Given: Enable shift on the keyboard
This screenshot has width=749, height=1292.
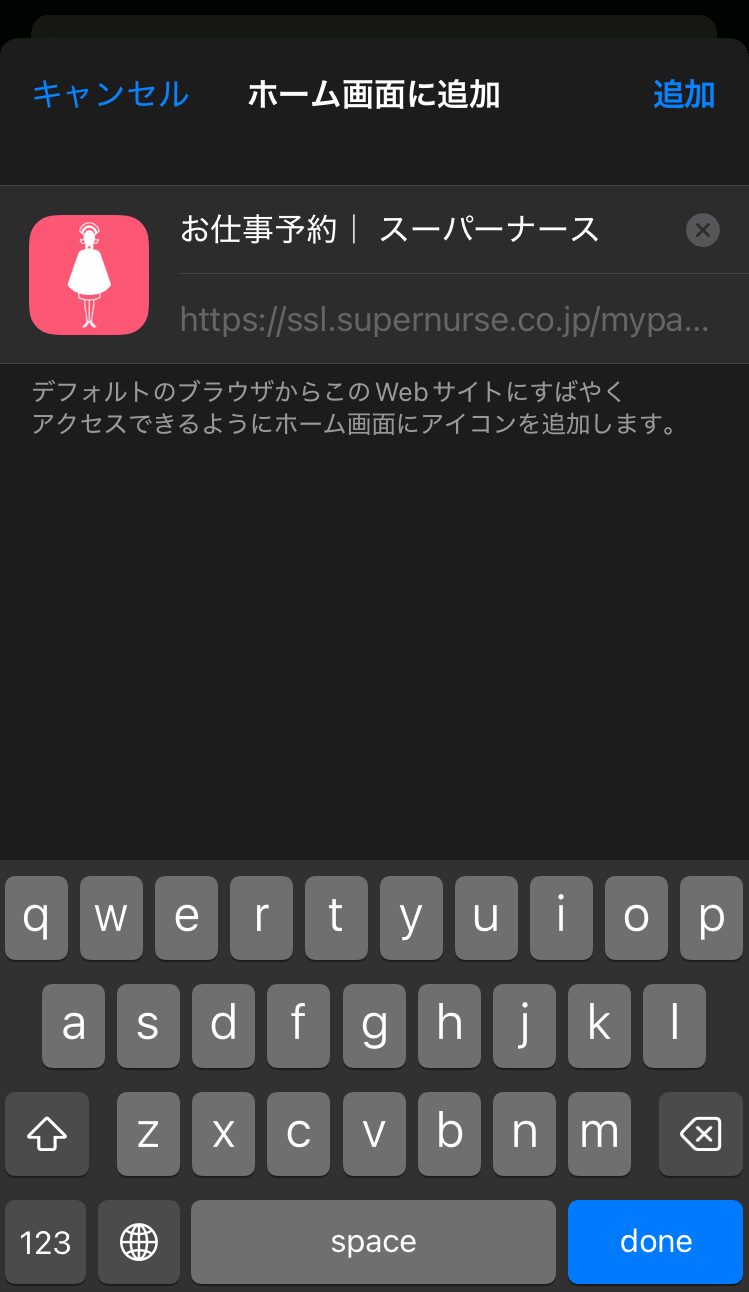Looking at the screenshot, I should pyautogui.click(x=47, y=1134).
